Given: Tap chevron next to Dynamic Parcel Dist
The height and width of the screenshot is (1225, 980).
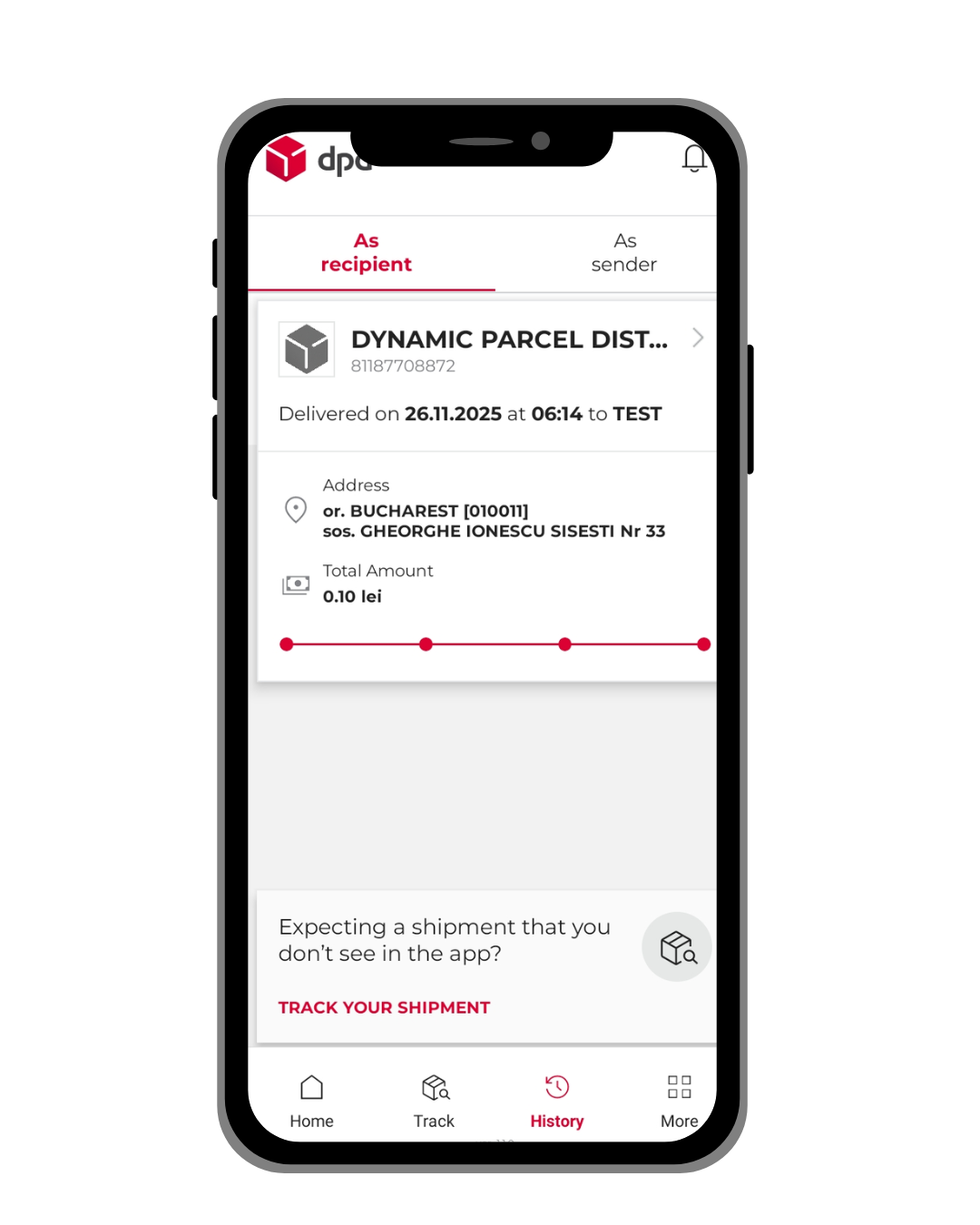Looking at the screenshot, I should tap(697, 338).
